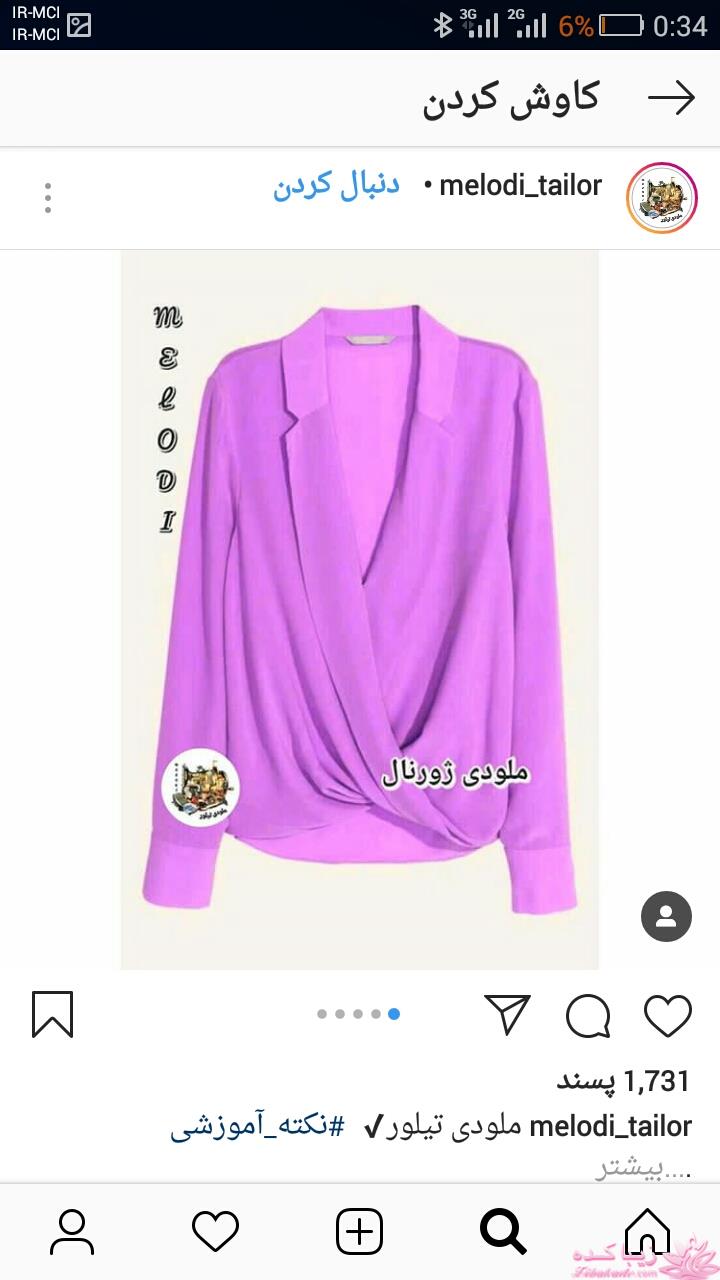Viewport: 720px width, 1280px height.
Task: Go back using the top arrow
Action: coord(671,98)
